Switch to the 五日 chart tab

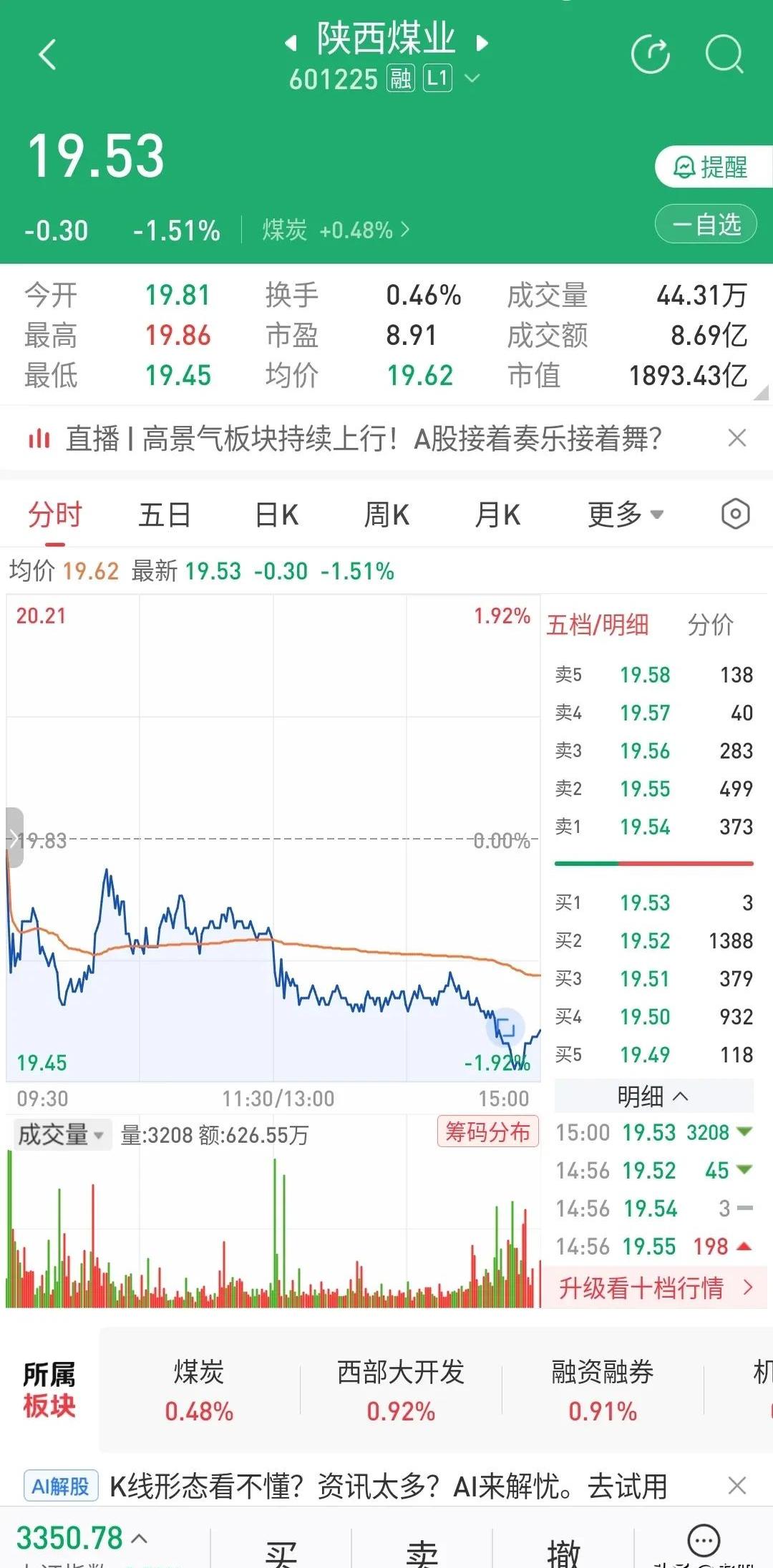[x=165, y=515]
